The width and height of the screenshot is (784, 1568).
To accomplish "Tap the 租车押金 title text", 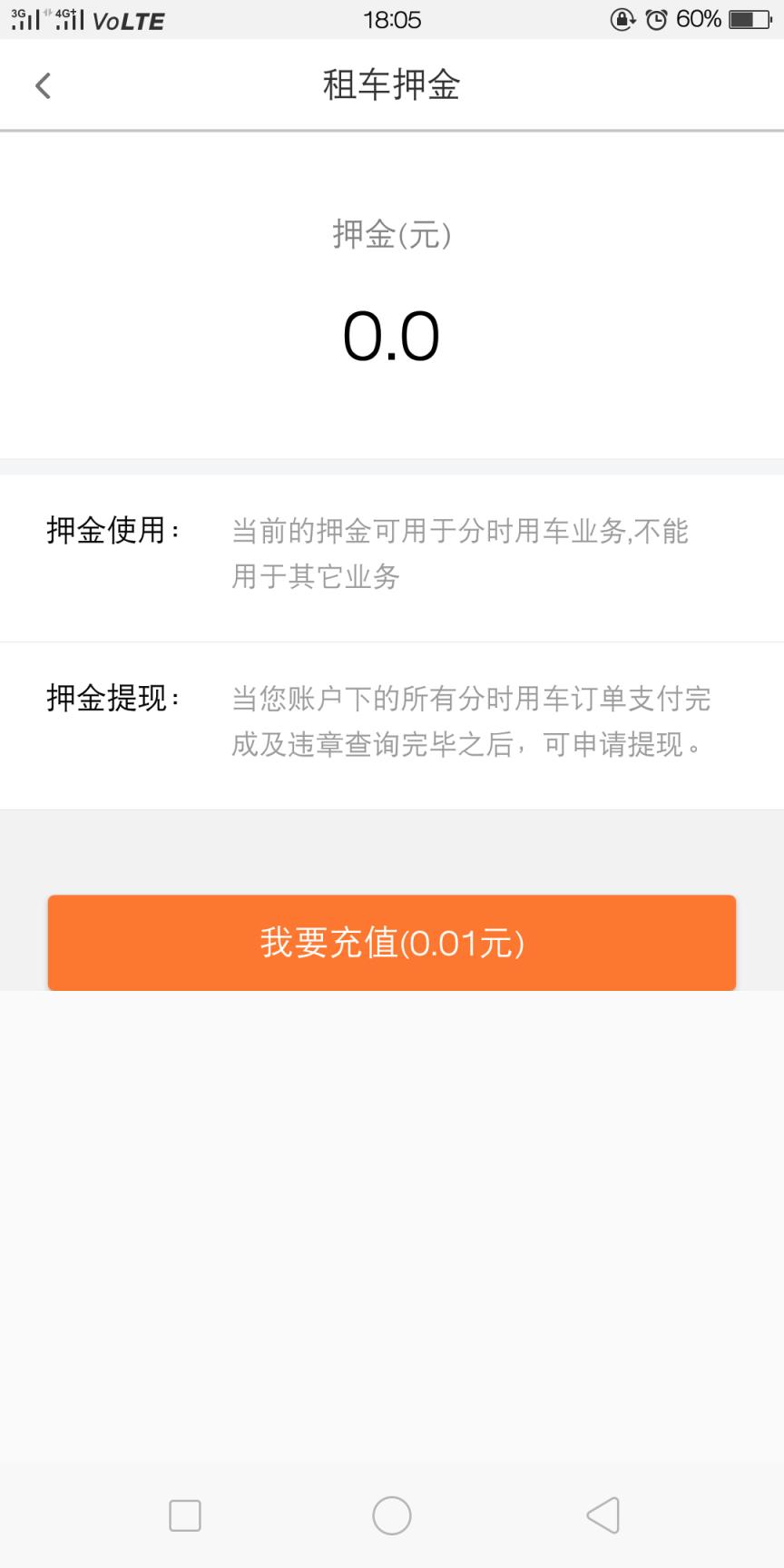I will (391, 84).
